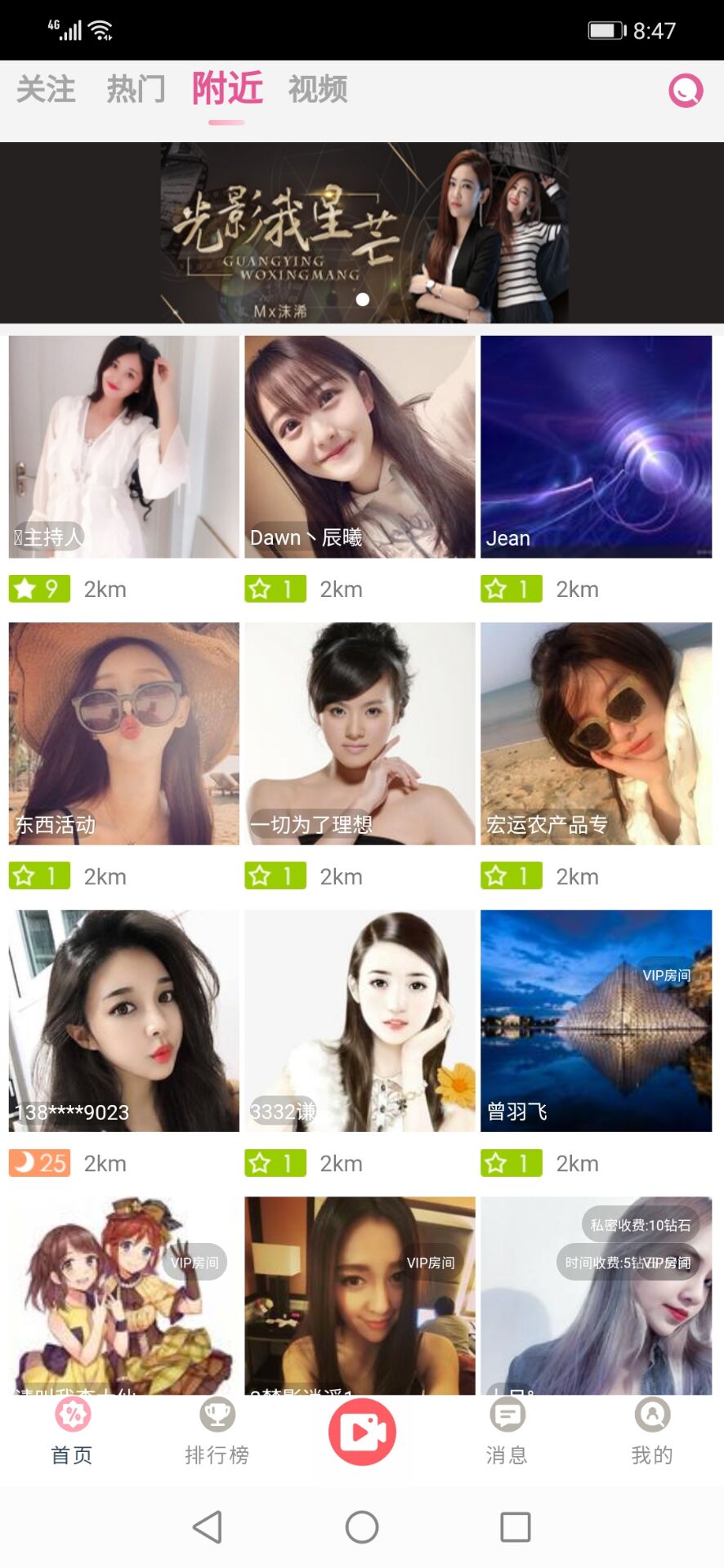Open Dawn丶辰曦's live room
724x1568 pixels.
coord(360,447)
